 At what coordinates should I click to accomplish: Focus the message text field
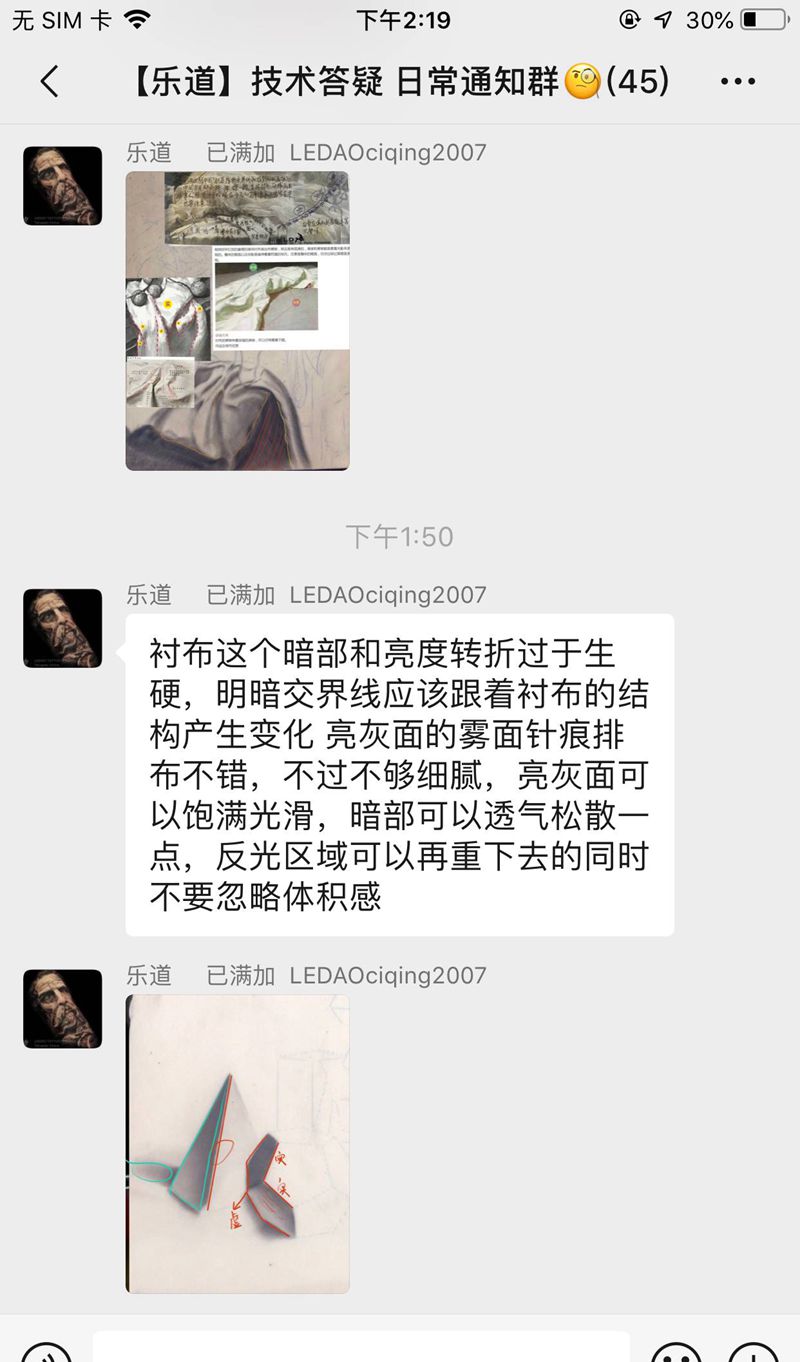point(360,1348)
